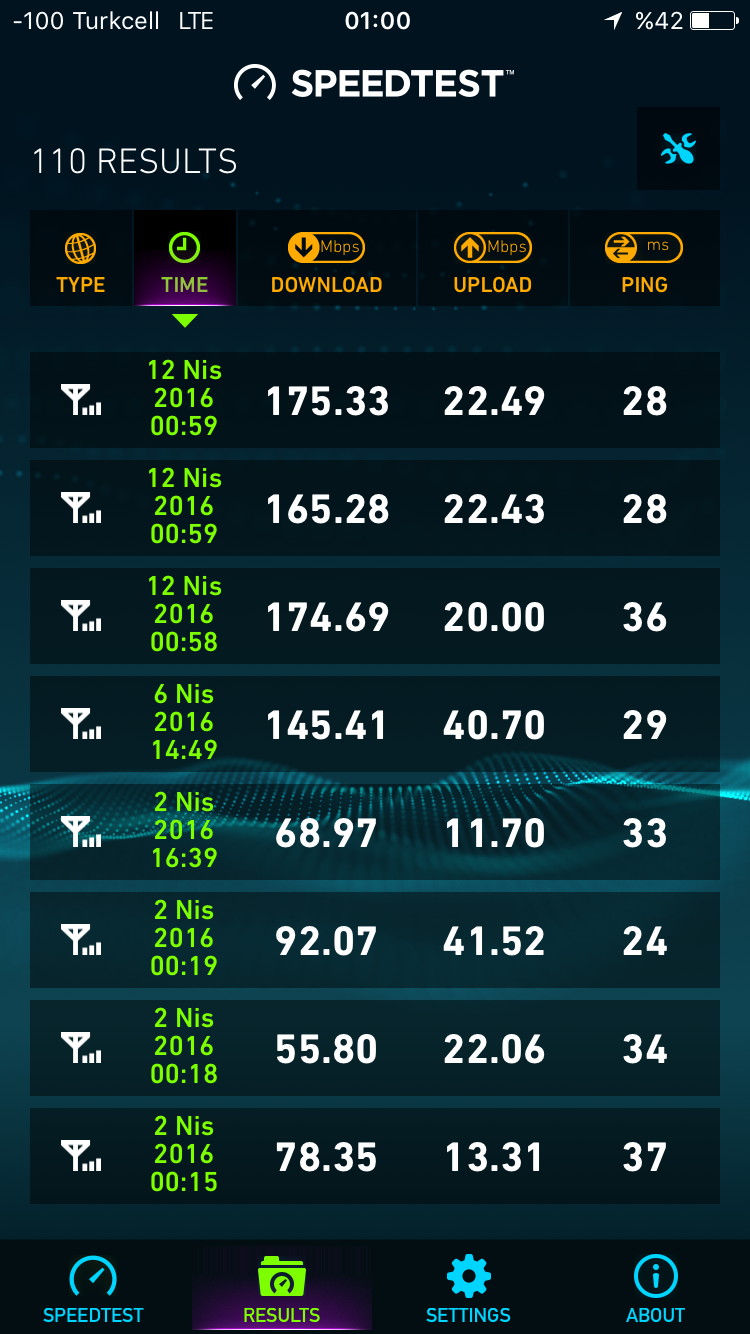
Task: Sort results by Upload speed
Action: pyautogui.click(x=493, y=259)
